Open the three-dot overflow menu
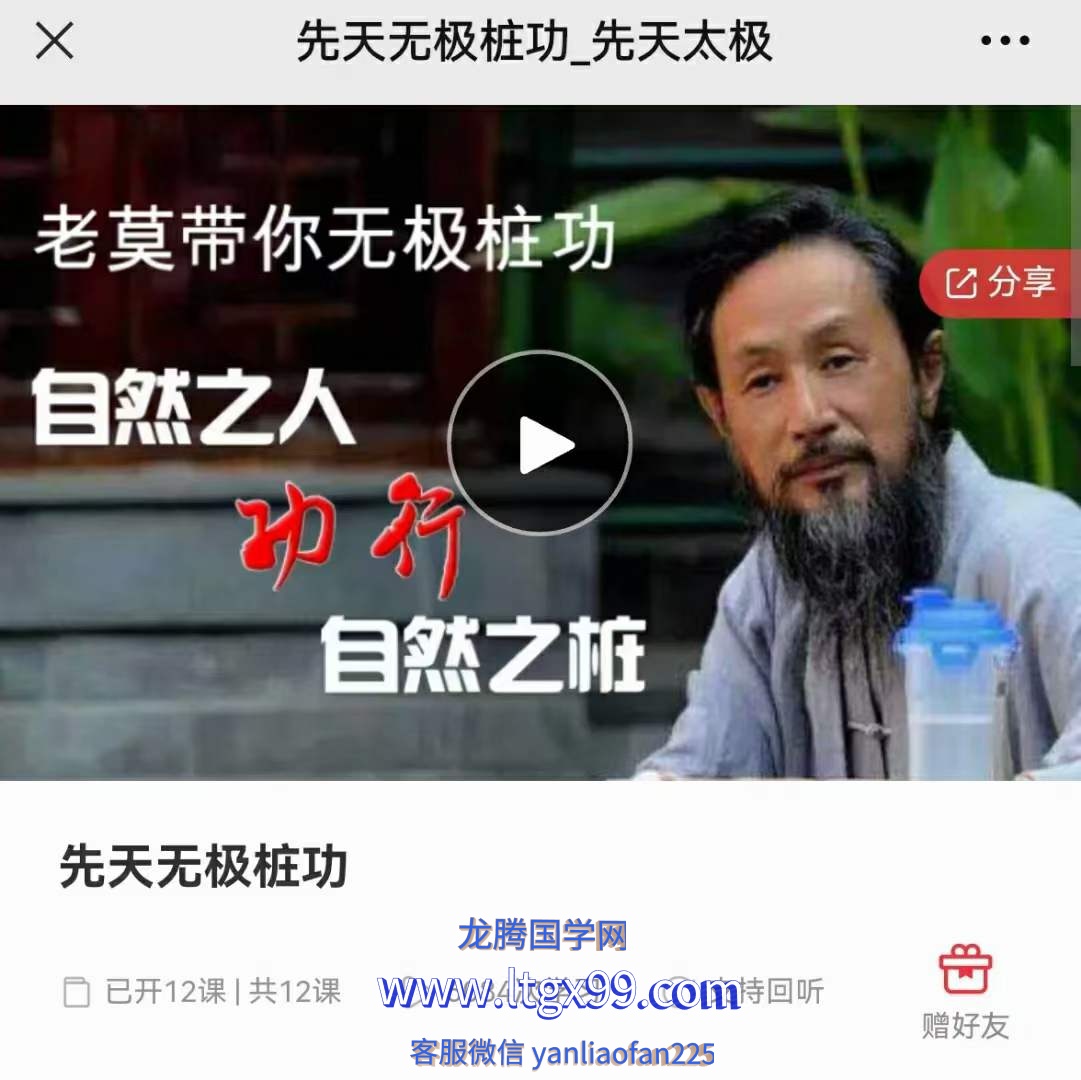 pos(1005,41)
